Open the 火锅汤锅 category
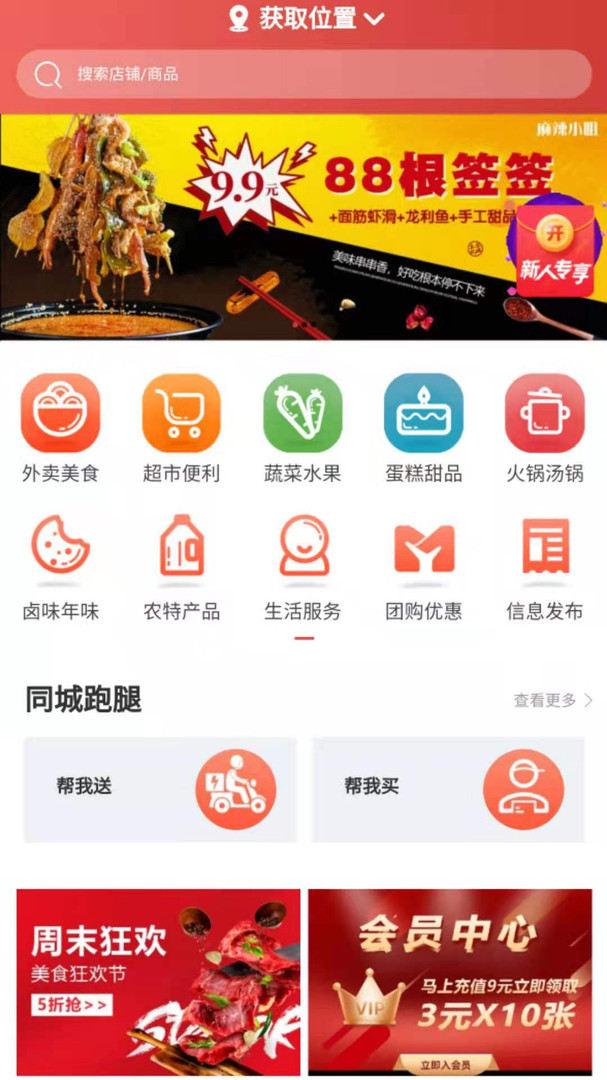The height and width of the screenshot is (1080, 607). coord(545,428)
